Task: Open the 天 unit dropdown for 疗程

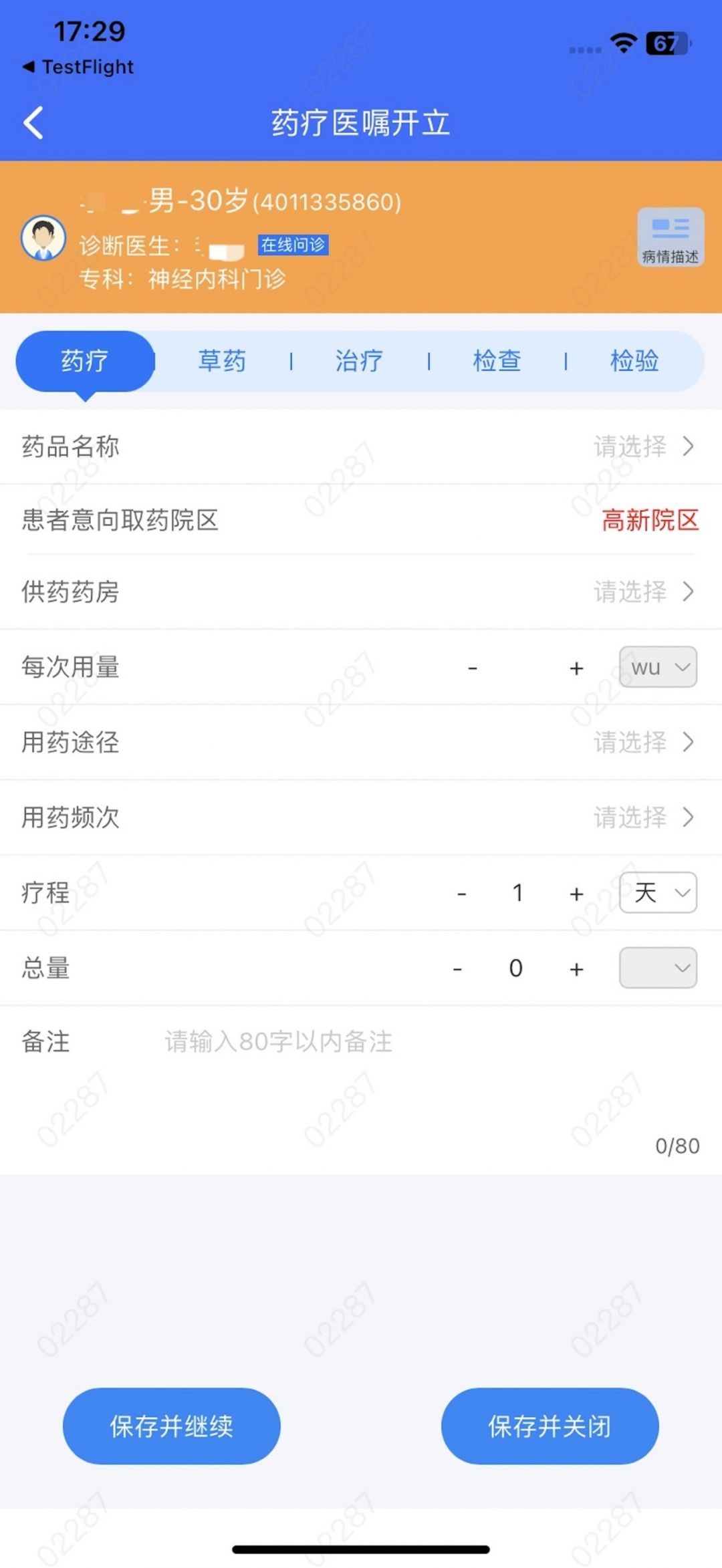Action: tap(658, 892)
